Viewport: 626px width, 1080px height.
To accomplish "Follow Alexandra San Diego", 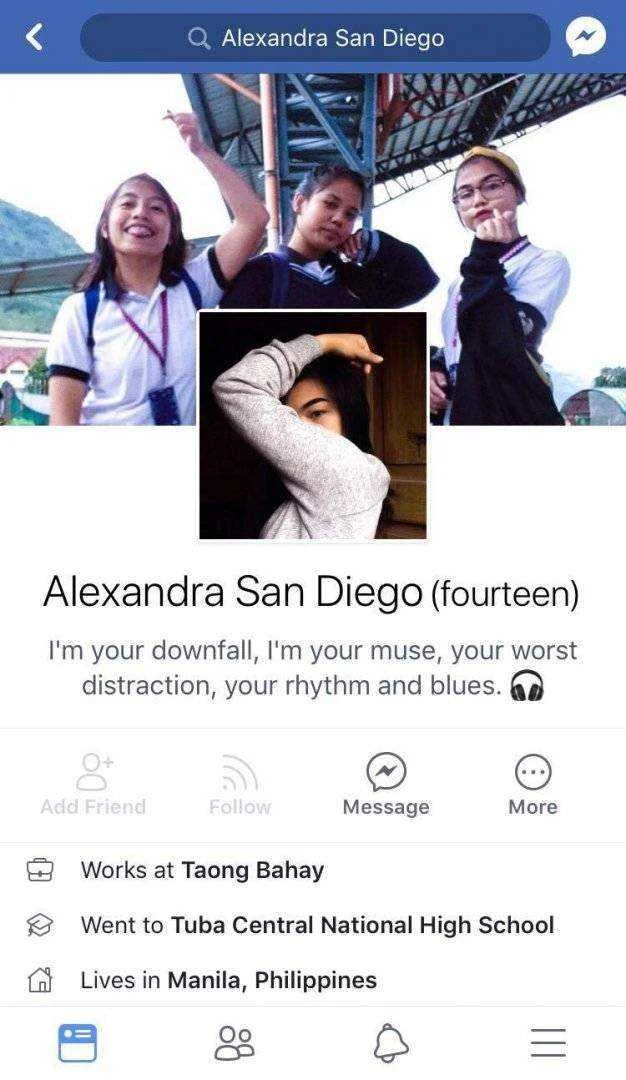I will pyautogui.click(x=240, y=785).
